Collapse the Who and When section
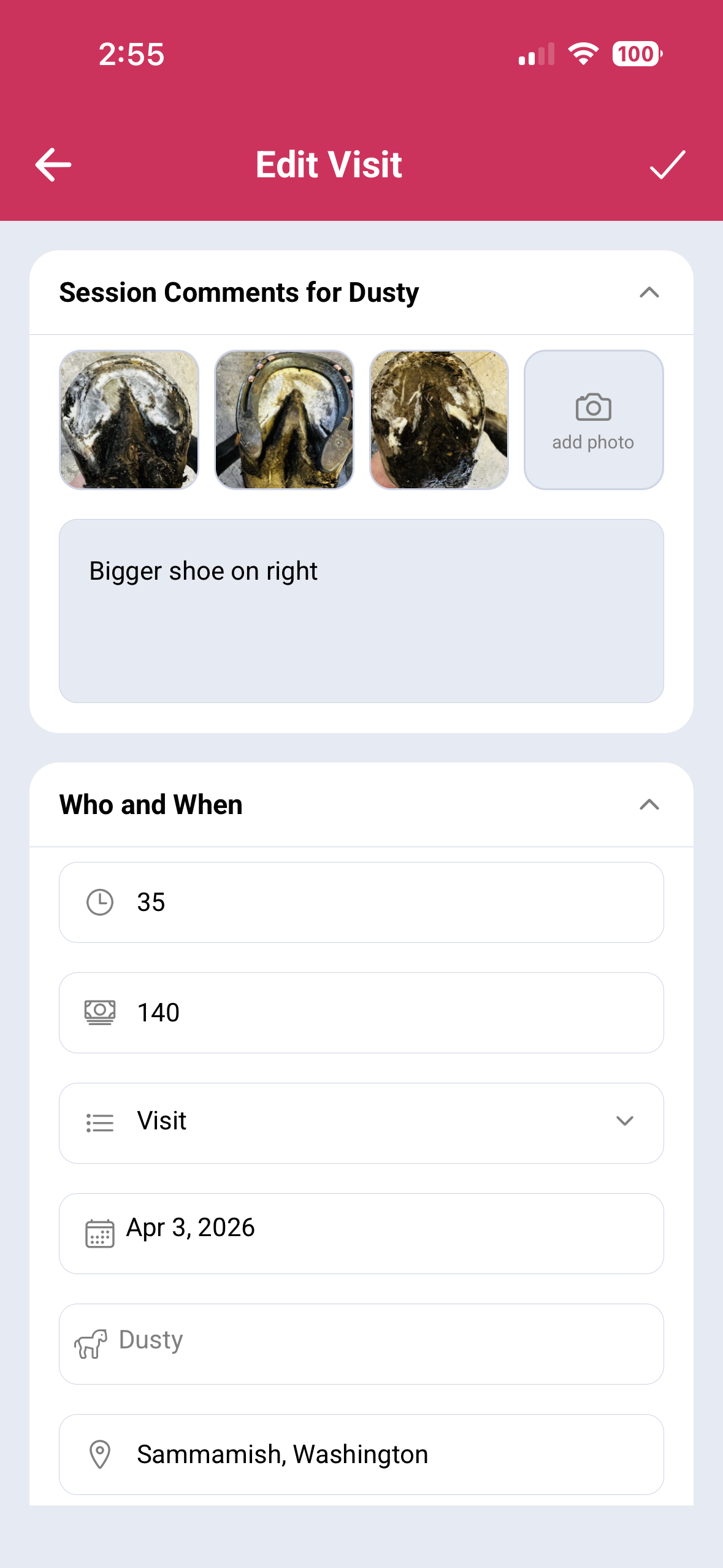Viewport: 723px width, 1568px height. point(649,805)
